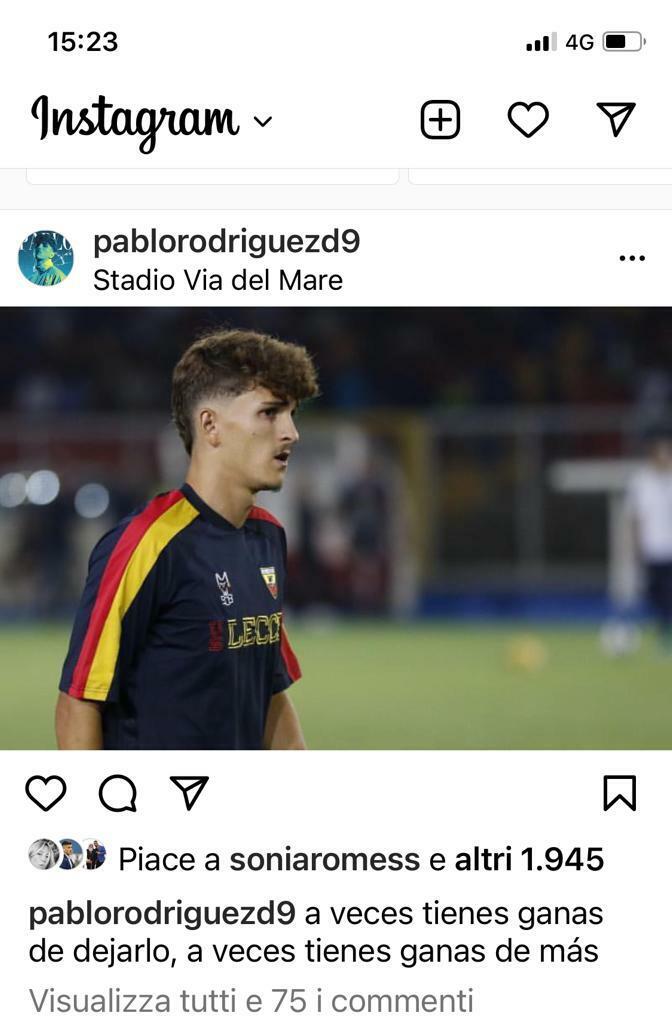Open direct messages paper plane in header
672x1024 pixels.
click(616, 120)
